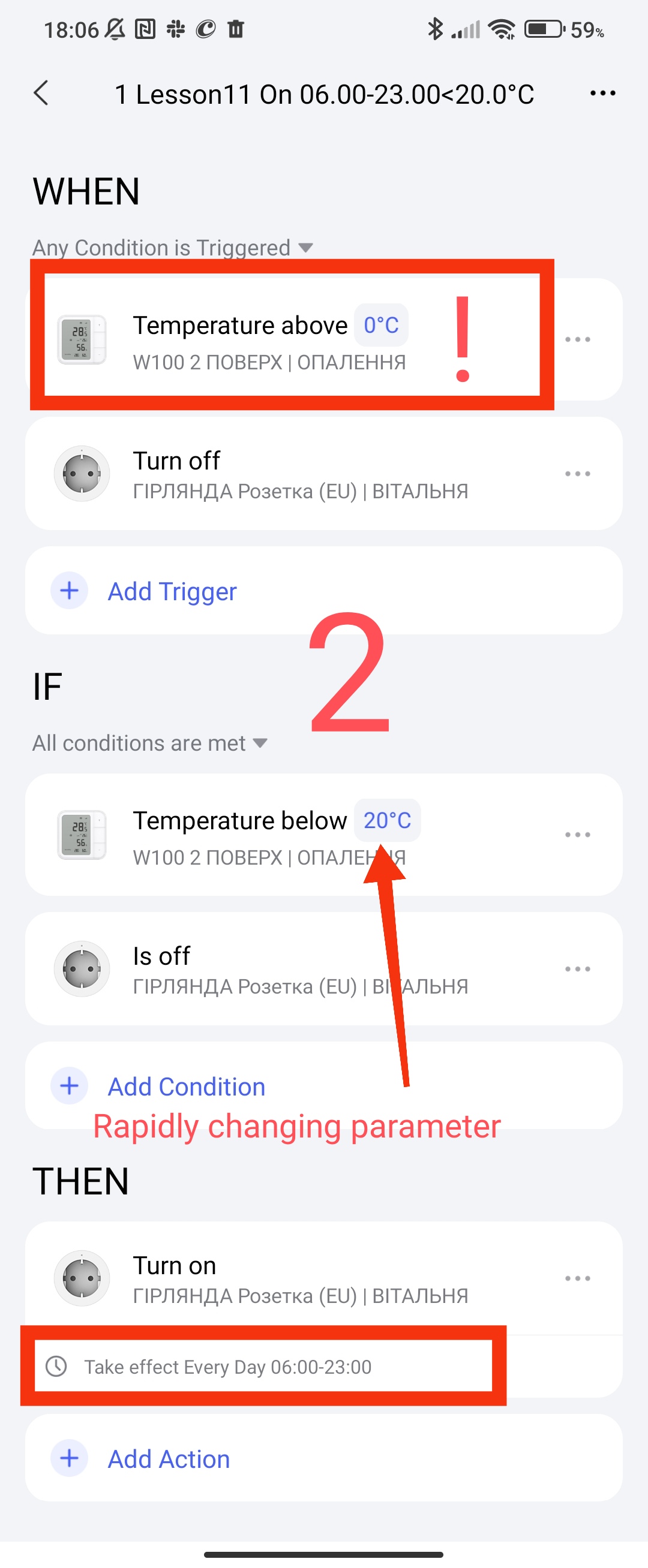Screen dimensions: 648x1568
Task: Open options for the Turn off trigger
Action: pyautogui.click(x=577, y=474)
